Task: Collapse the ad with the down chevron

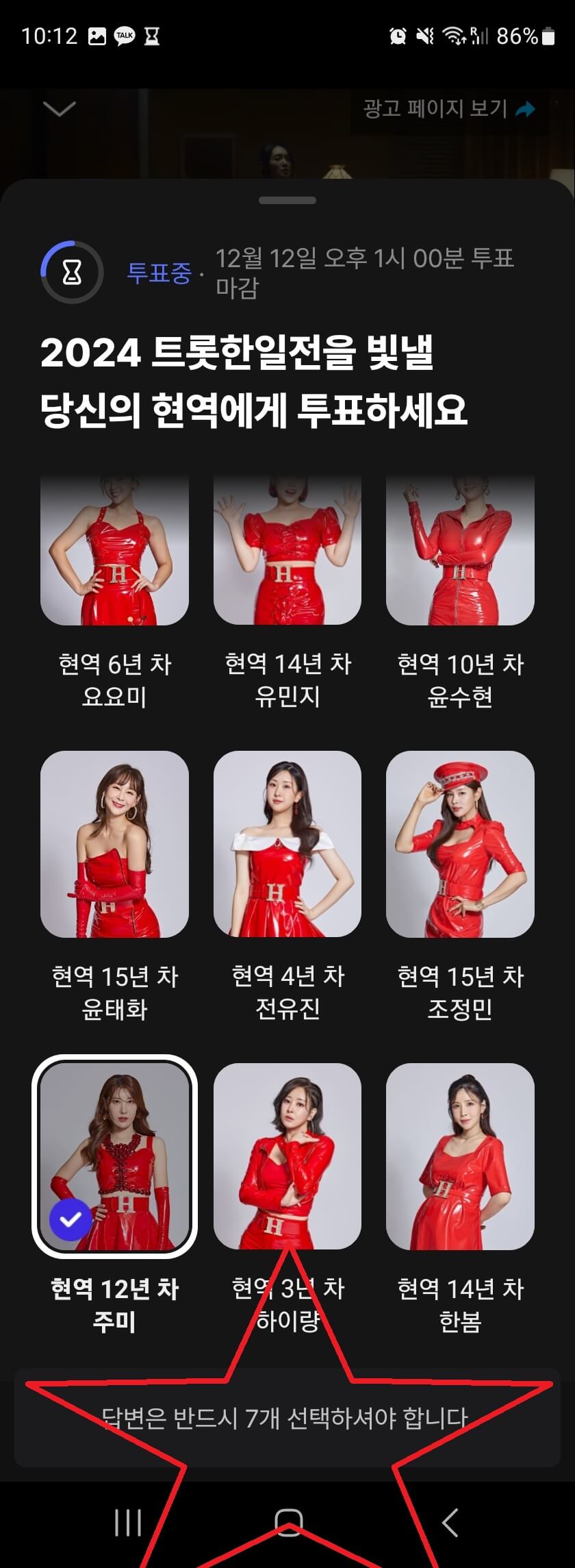Action: [x=58, y=108]
